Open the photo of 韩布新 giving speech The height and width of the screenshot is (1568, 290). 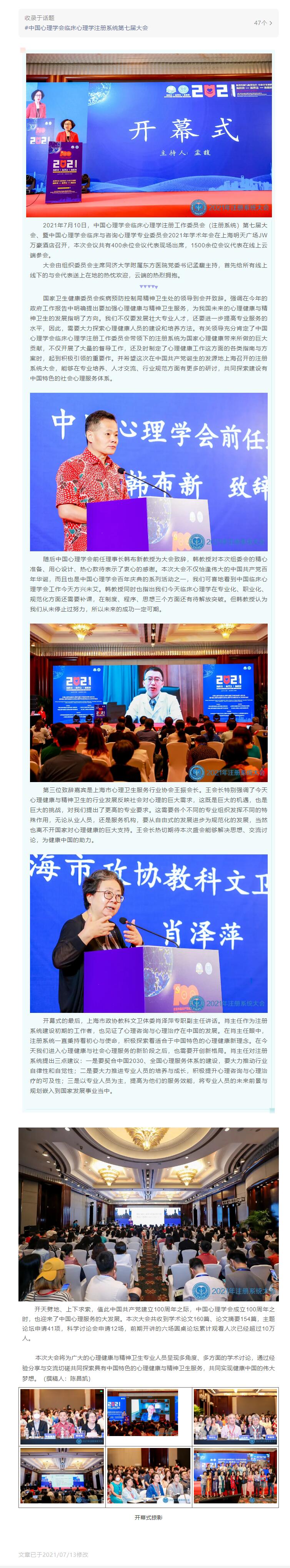click(148, 472)
